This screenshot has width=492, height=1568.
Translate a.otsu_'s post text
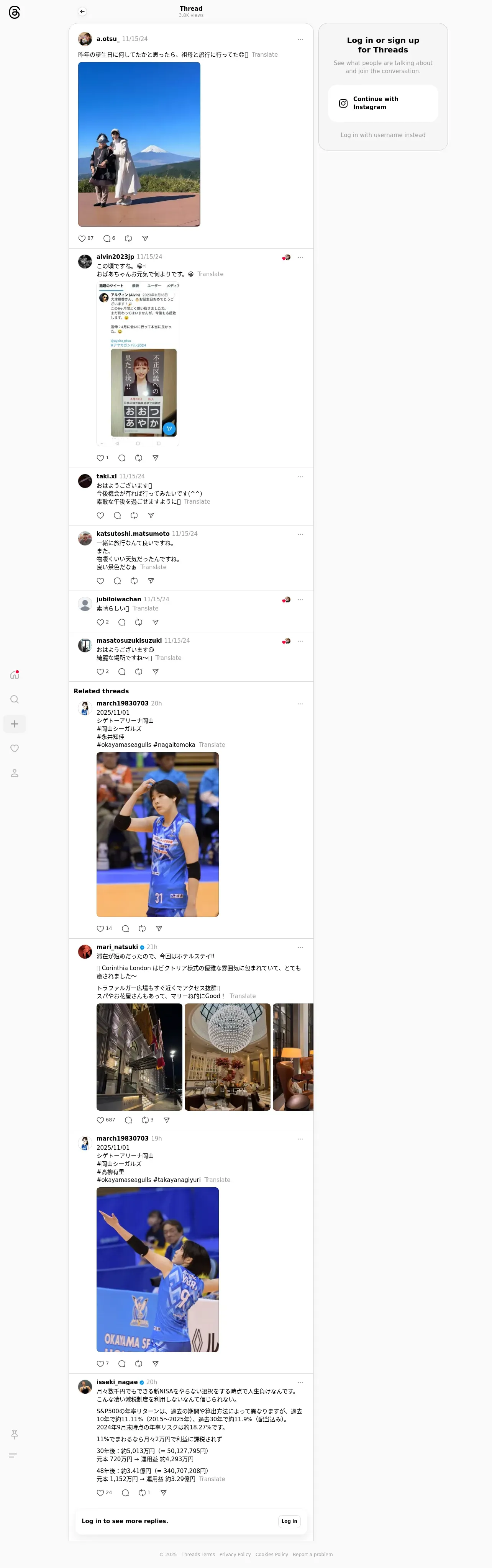(264, 55)
